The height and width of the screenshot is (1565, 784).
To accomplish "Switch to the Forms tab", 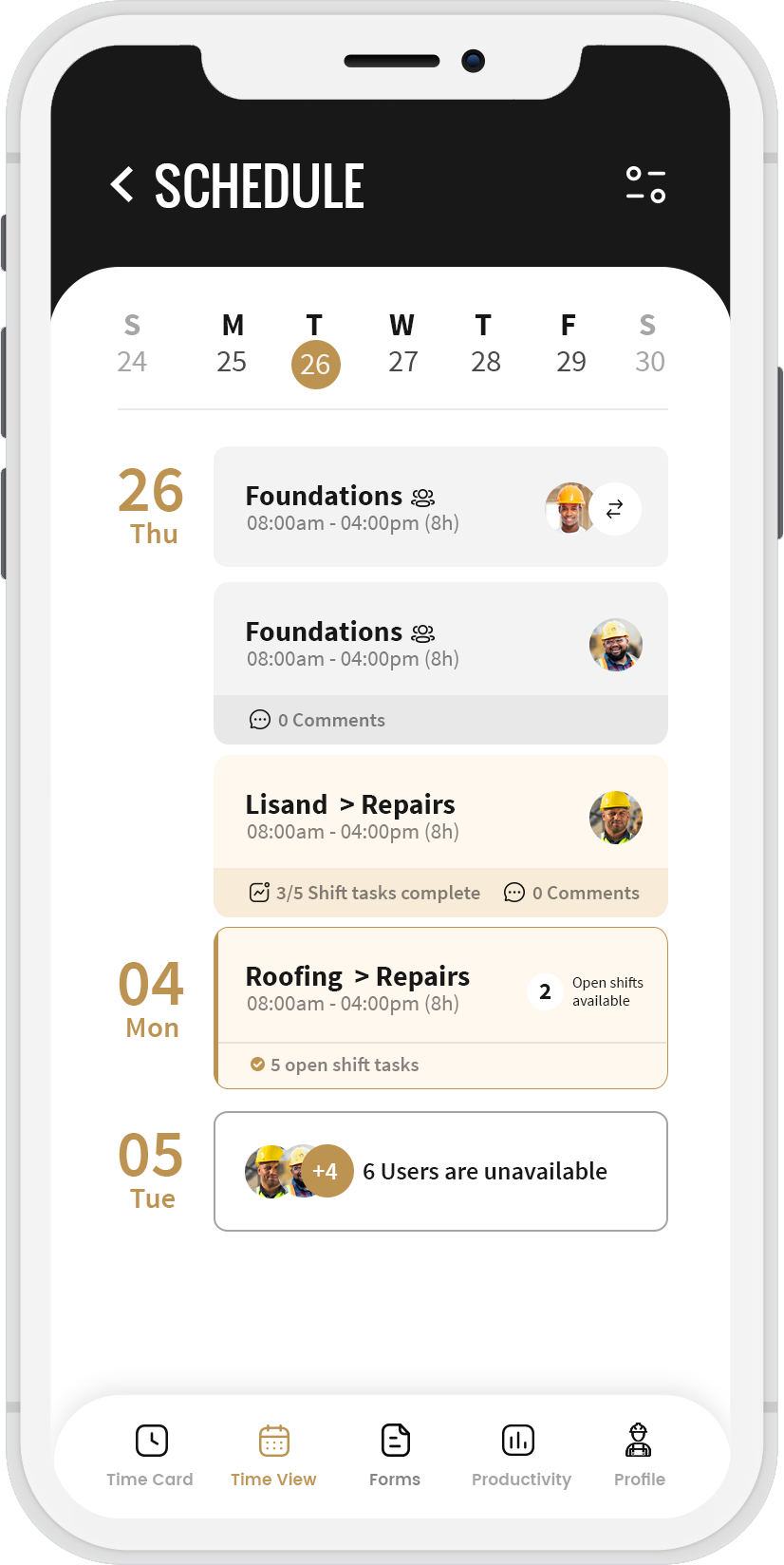I will click(395, 1455).
